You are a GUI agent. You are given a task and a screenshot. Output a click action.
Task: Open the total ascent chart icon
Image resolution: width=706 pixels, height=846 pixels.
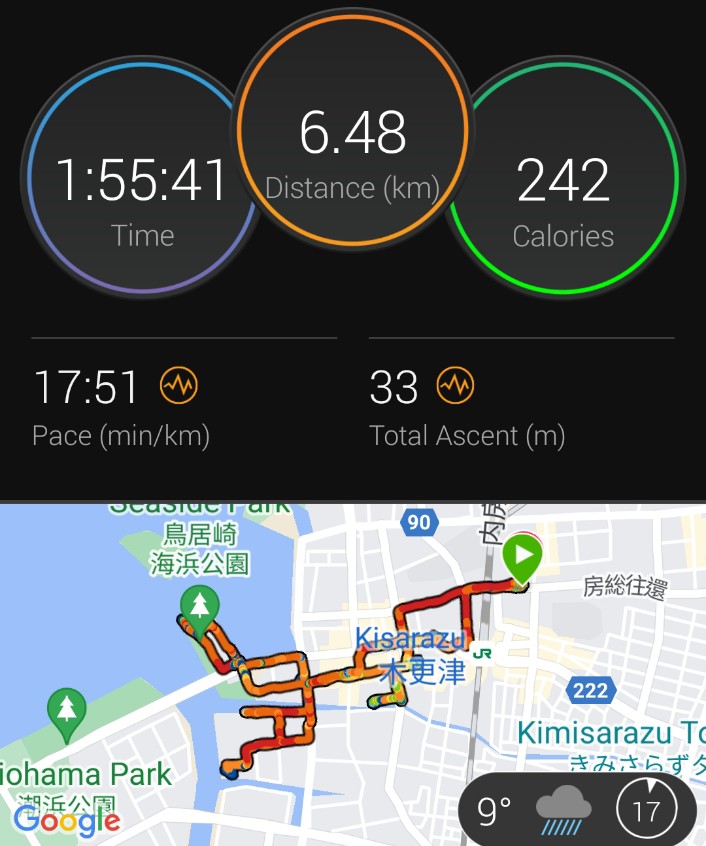point(455,385)
